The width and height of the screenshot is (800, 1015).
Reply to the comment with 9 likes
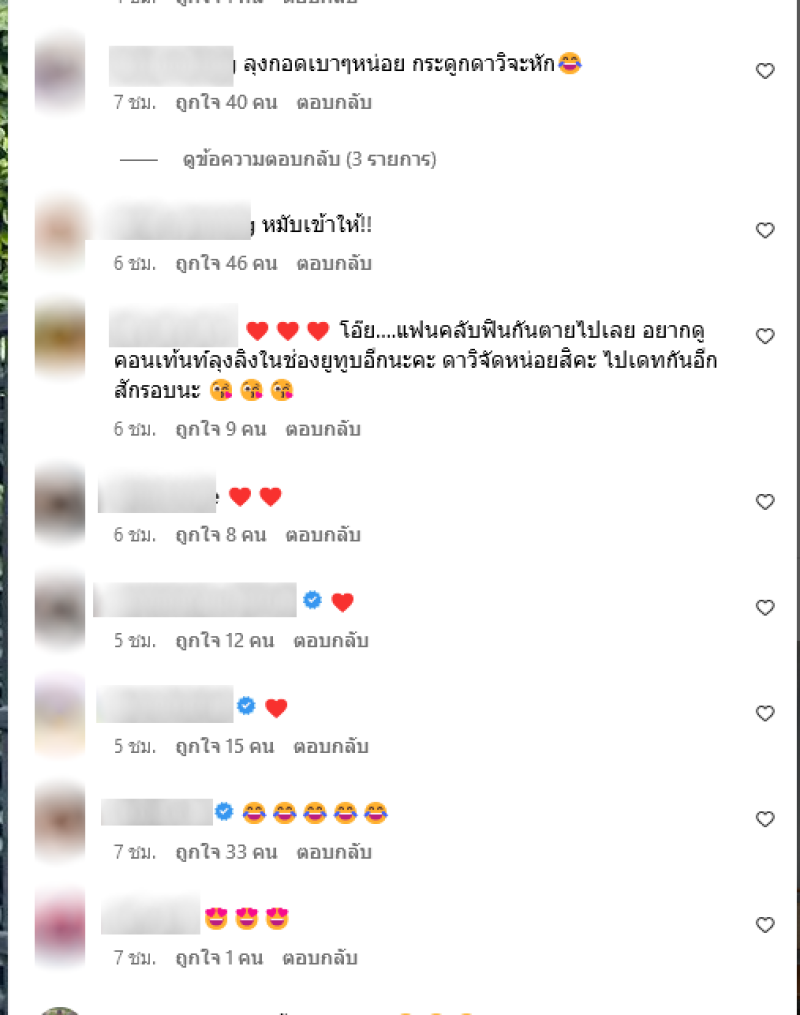tap(323, 430)
